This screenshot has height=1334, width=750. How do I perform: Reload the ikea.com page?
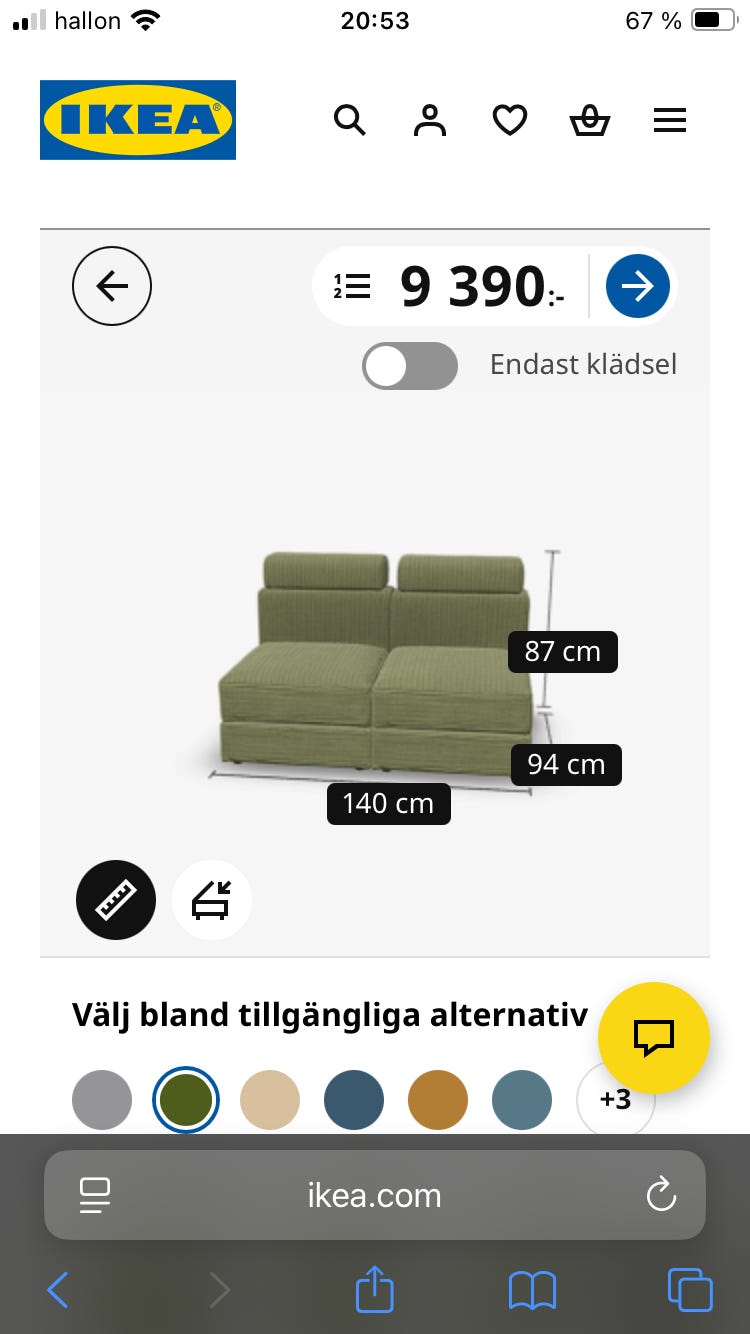point(661,1194)
